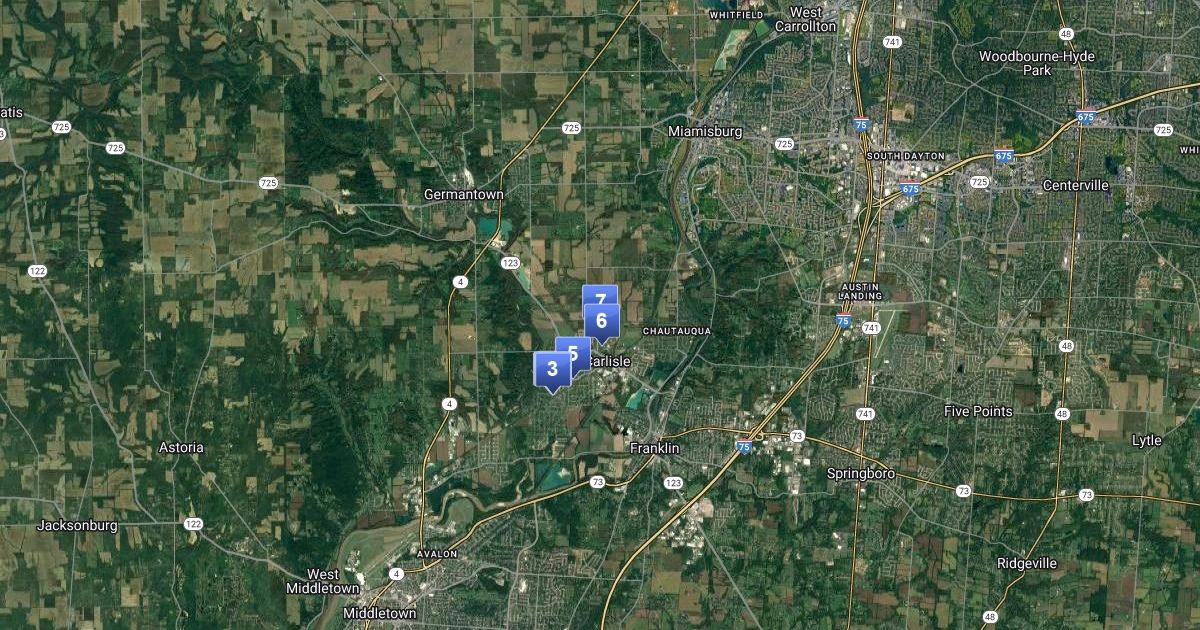Tap map marker number 6
1200x630 pixels.
602,321
